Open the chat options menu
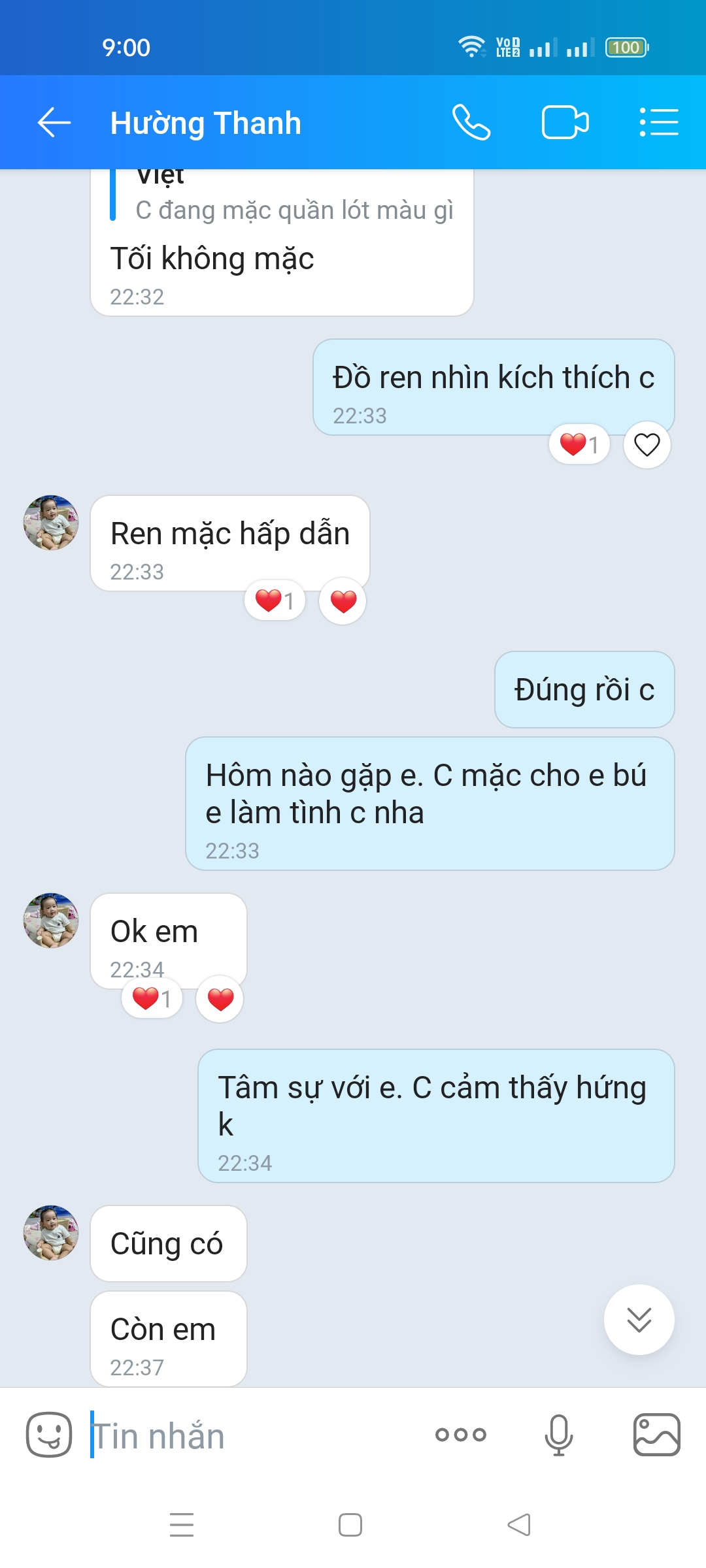Viewport: 706px width, 1568px height. pyautogui.click(x=658, y=123)
